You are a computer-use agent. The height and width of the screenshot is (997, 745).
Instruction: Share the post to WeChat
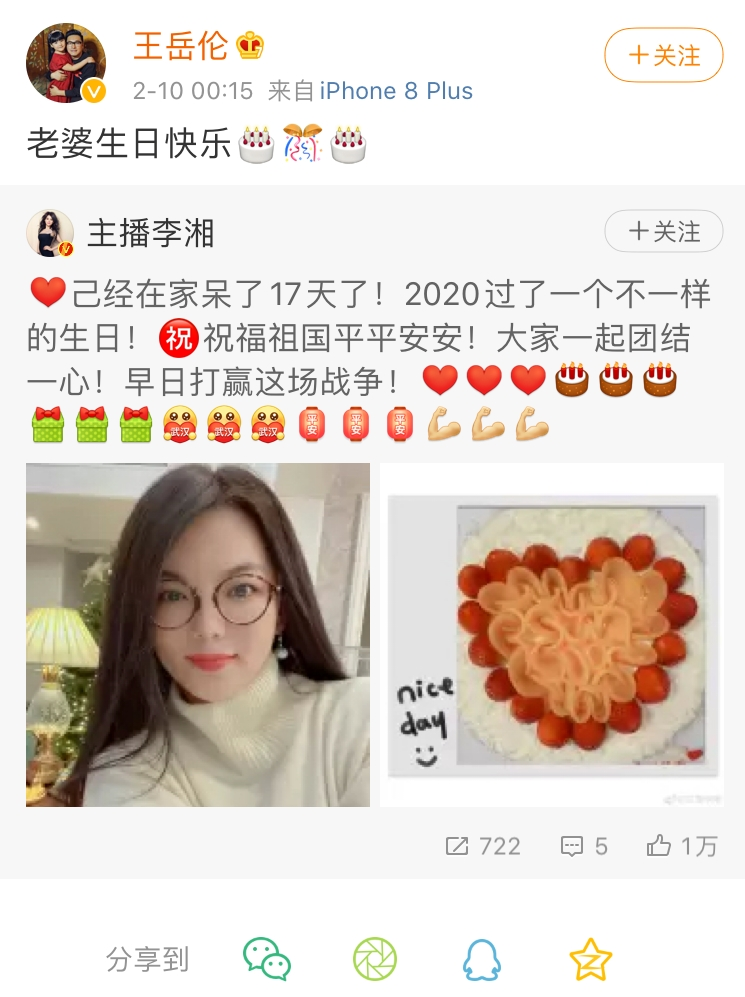click(266, 958)
